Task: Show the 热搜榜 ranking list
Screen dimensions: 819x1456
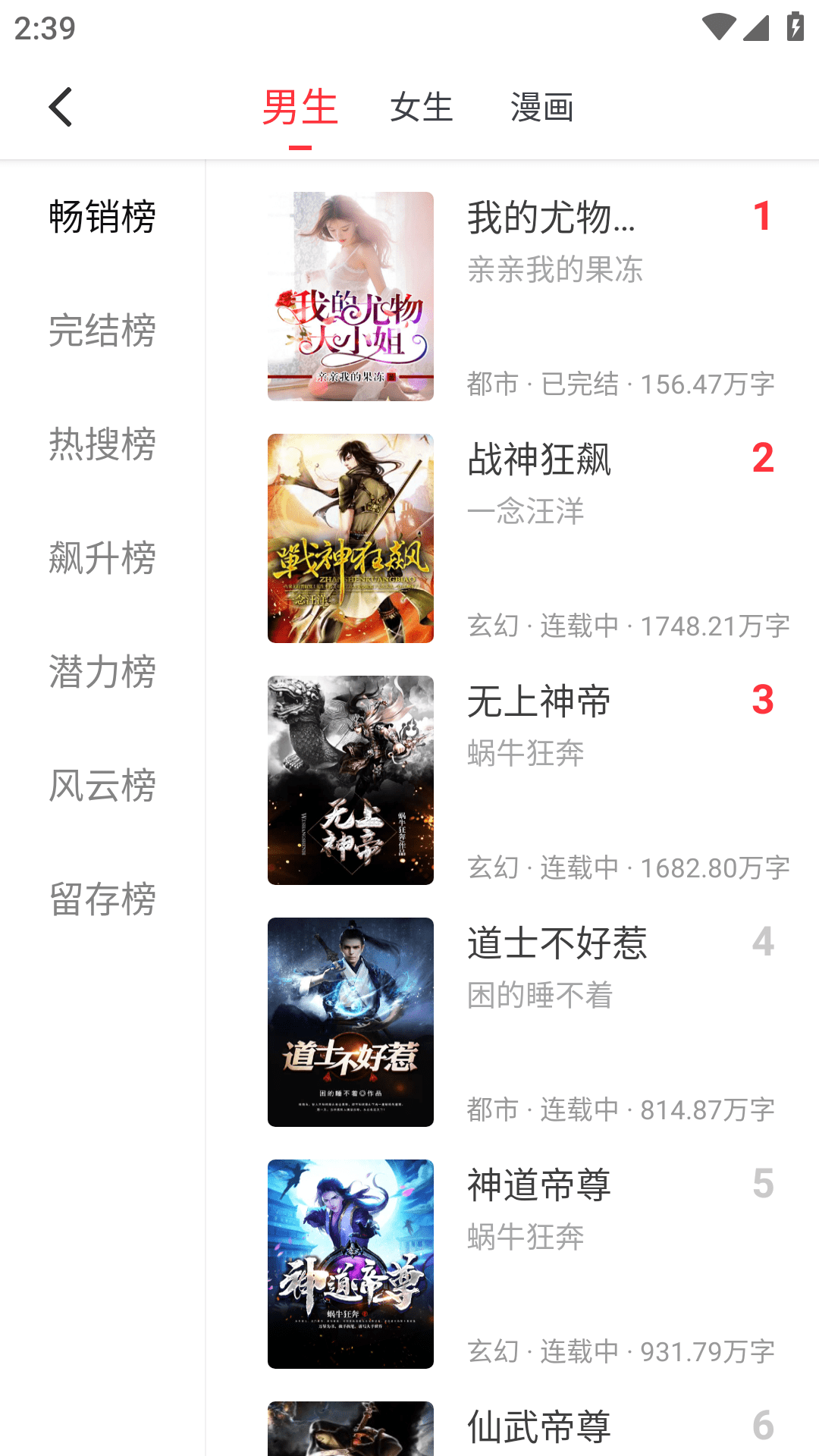Action: tap(102, 444)
